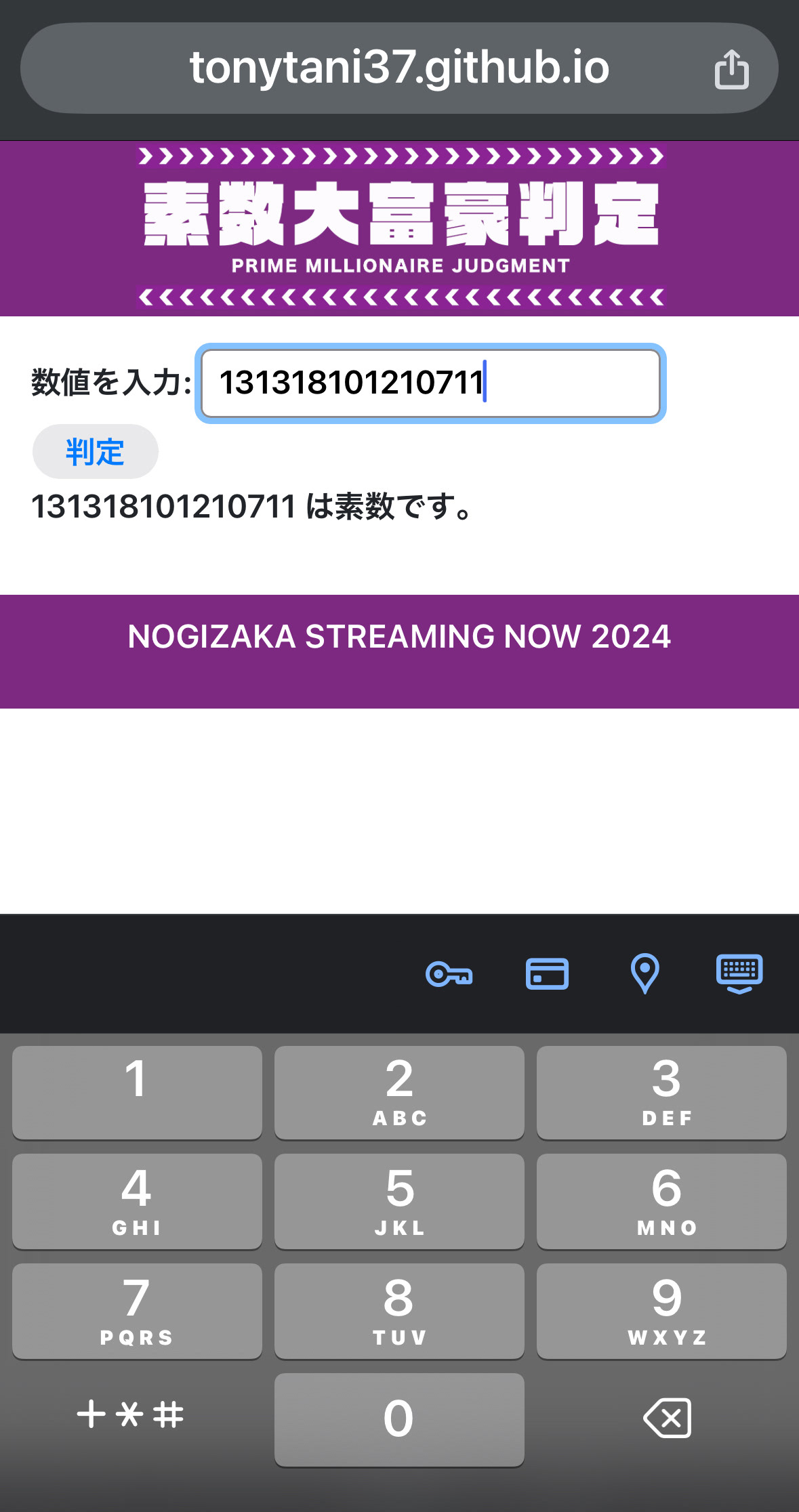The width and height of the screenshot is (799, 1512).
Task: Open saved addresses autofill pin
Action: [x=644, y=973]
